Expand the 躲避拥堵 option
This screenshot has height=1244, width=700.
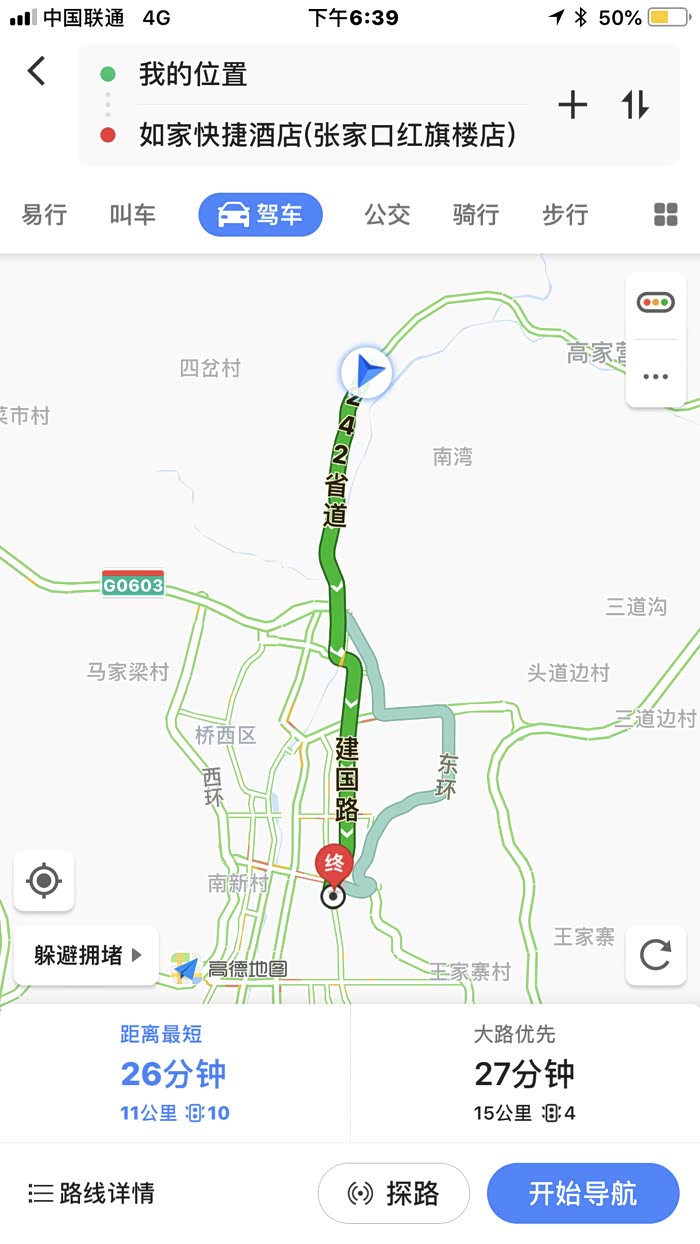pyautogui.click(x=87, y=955)
